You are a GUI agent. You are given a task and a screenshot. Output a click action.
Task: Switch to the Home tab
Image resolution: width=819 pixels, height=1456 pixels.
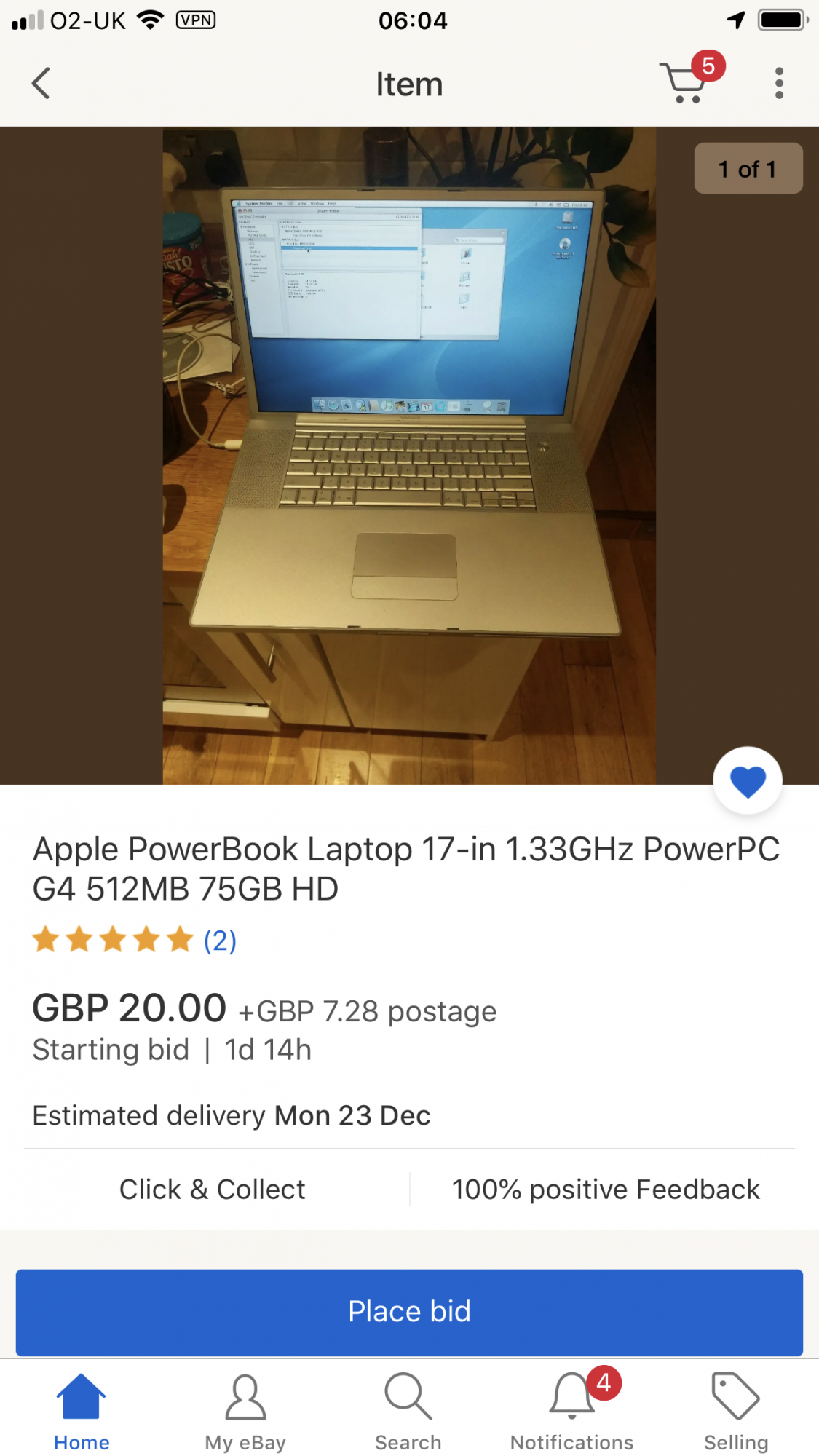[82, 1412]
